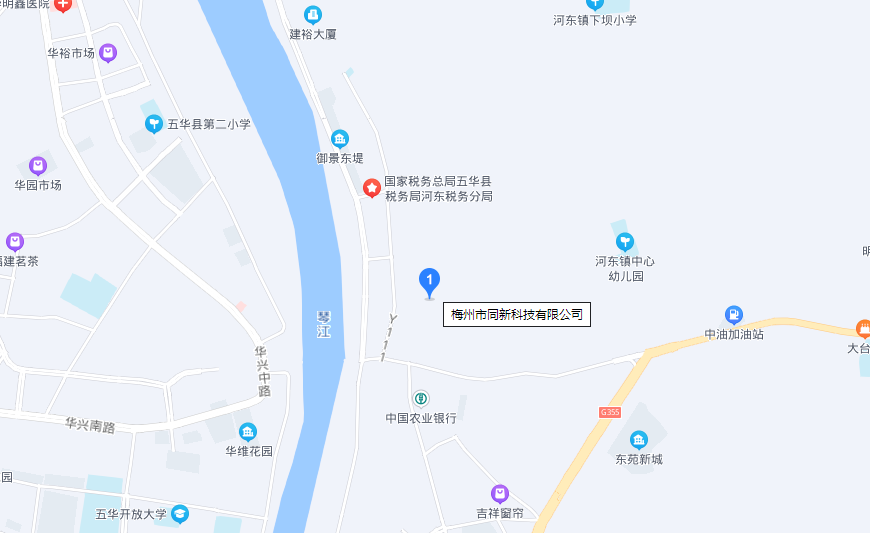870x533 pixels.
Task: Tap the blue location marker numbered 1
Action: (x=429, y=281)
